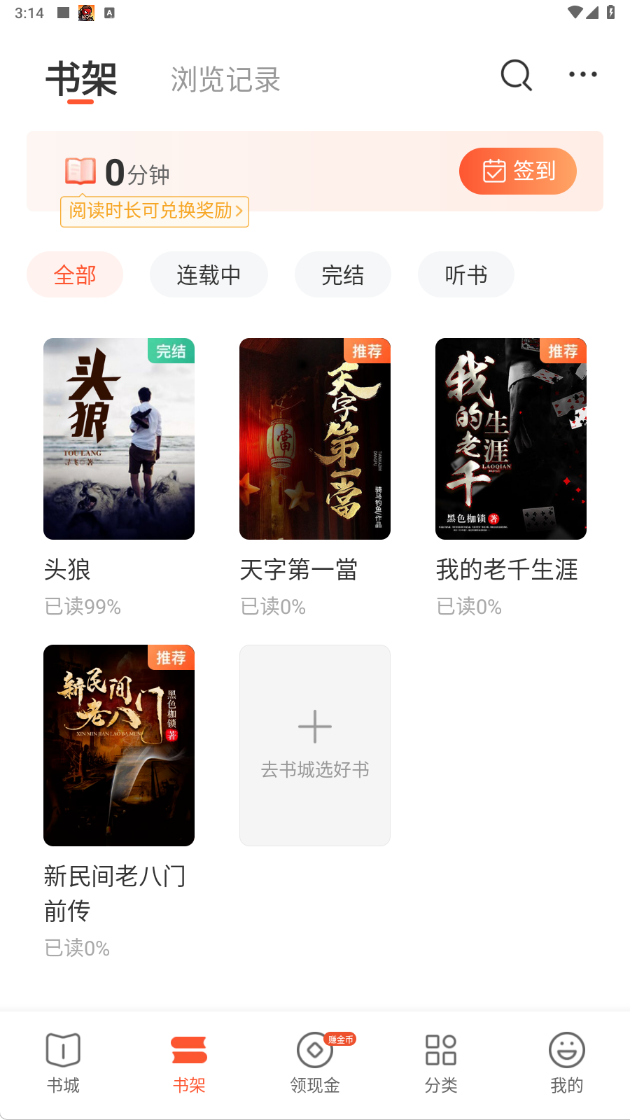
Task: Filter books by 连载中
Action: [x=209, y=275]
